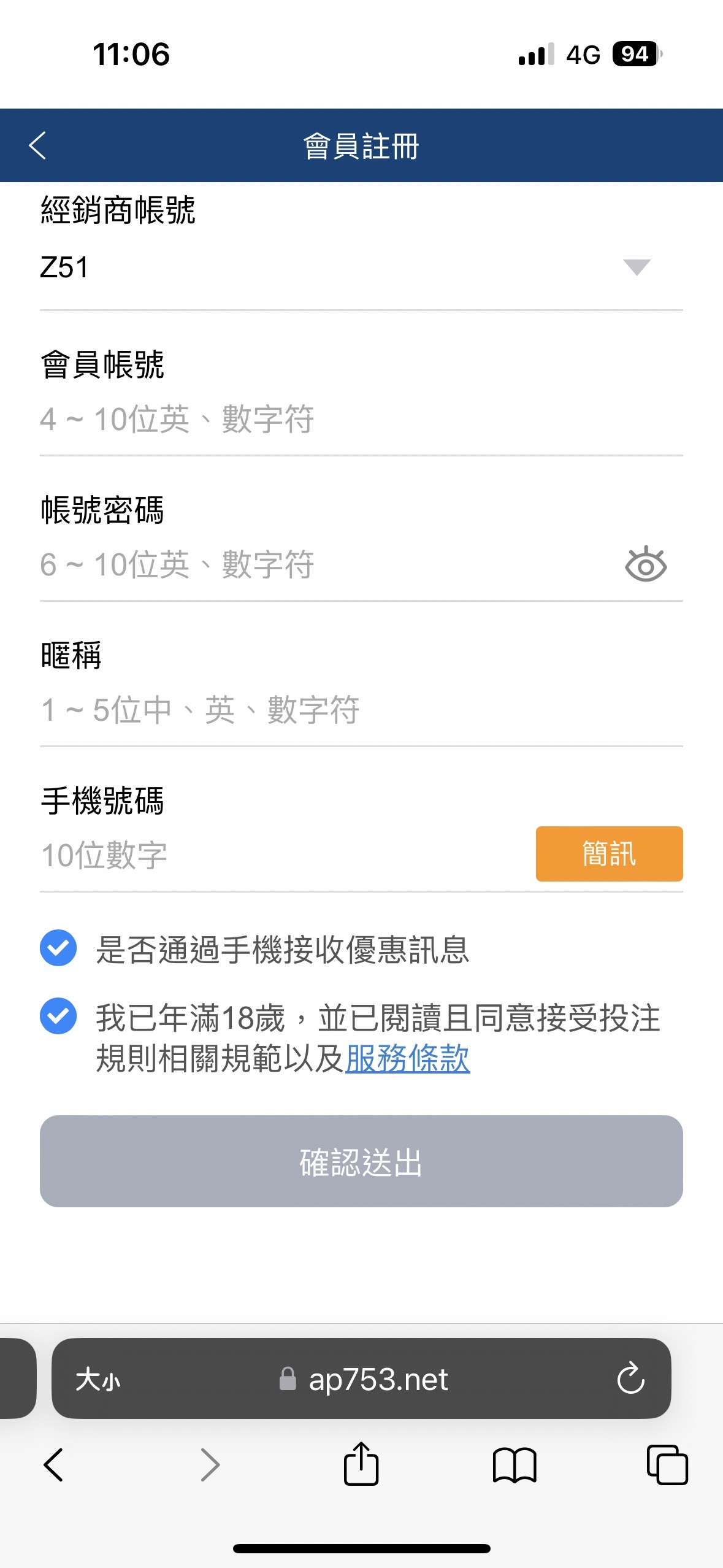Toggle password visibility eye icon

(x=645, y=565)
